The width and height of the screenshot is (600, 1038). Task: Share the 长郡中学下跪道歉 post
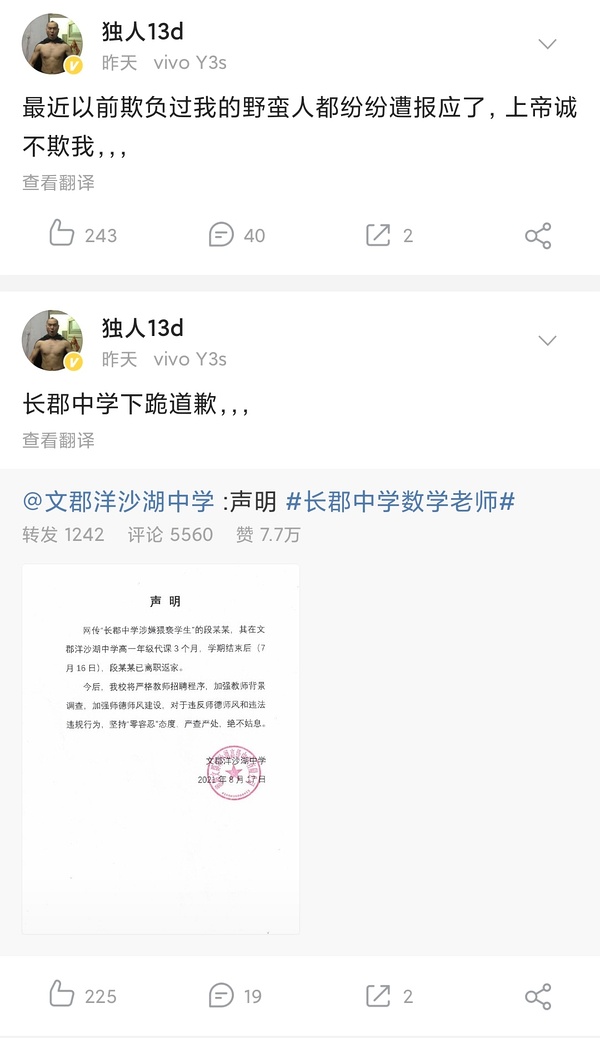538,996
